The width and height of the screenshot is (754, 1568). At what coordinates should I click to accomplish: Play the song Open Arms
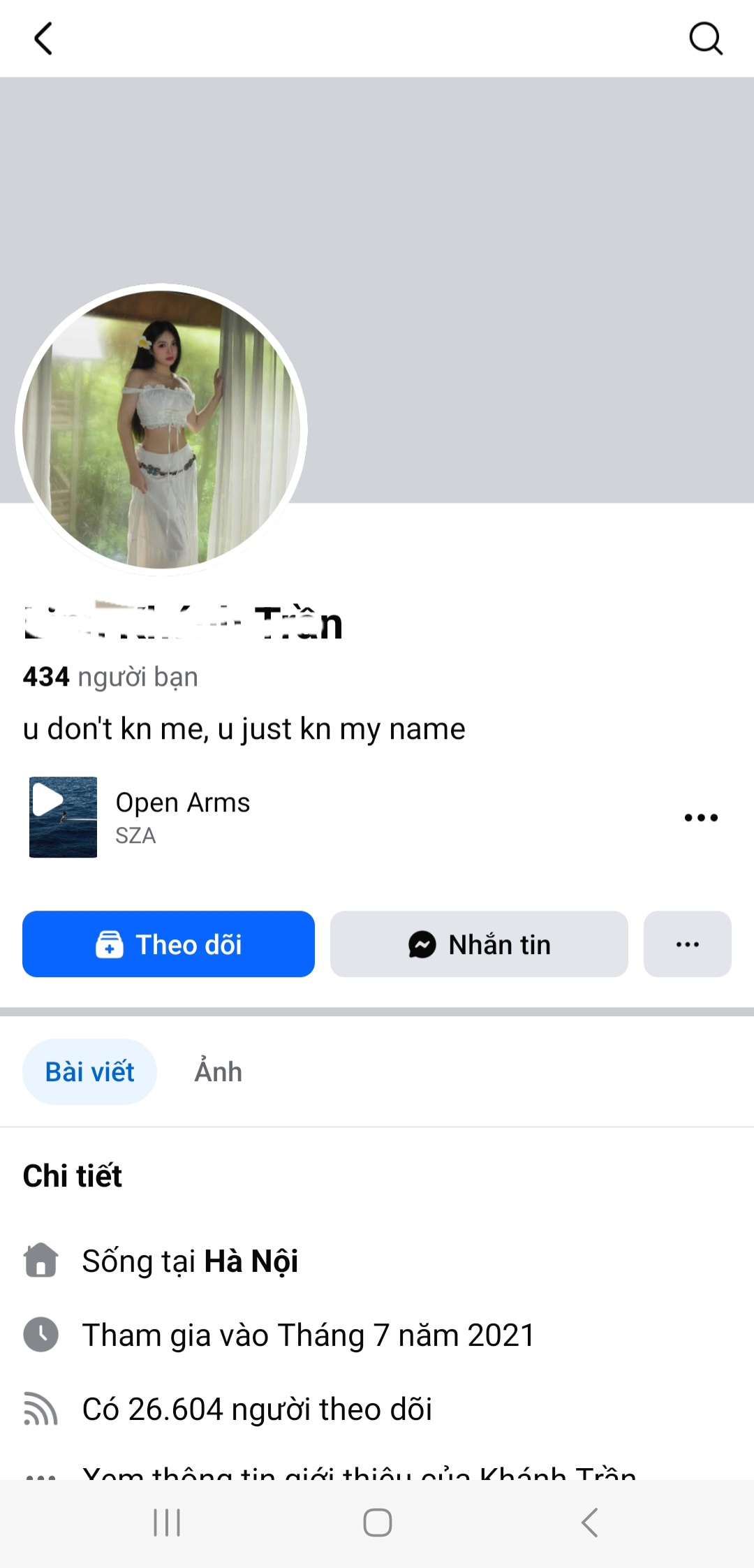[63, 816]
